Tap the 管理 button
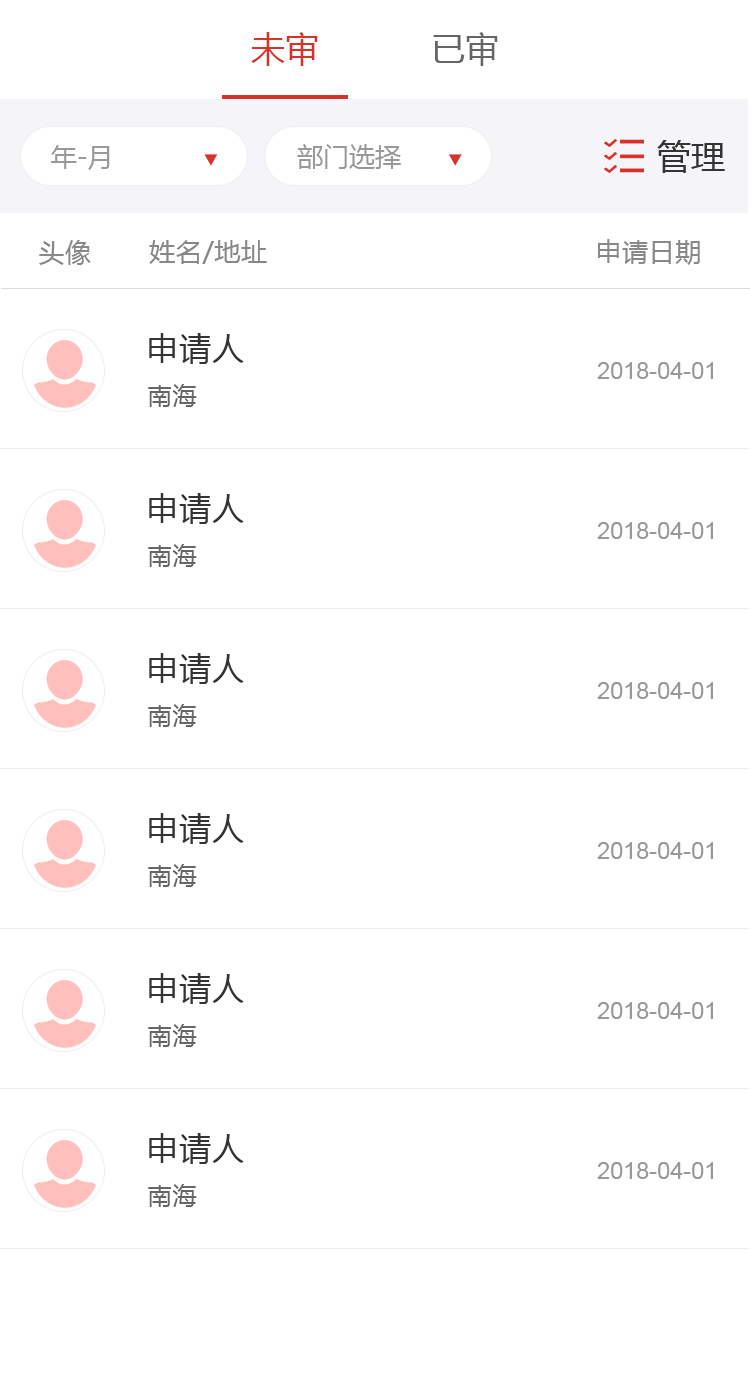Viewport: 750px width, 1376px height. (665, 157)
